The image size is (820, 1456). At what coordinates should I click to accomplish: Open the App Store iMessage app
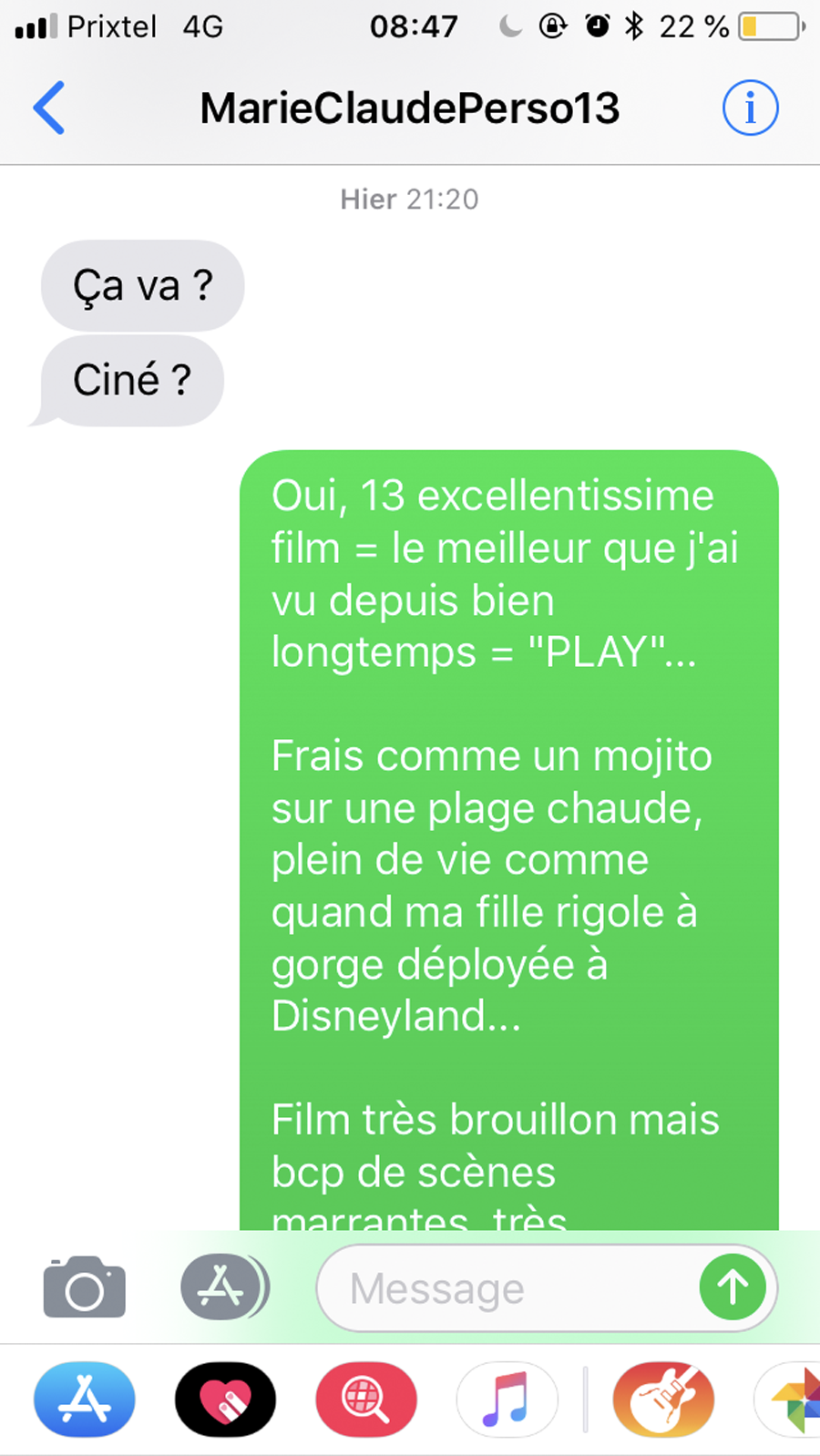[85, 1399]
